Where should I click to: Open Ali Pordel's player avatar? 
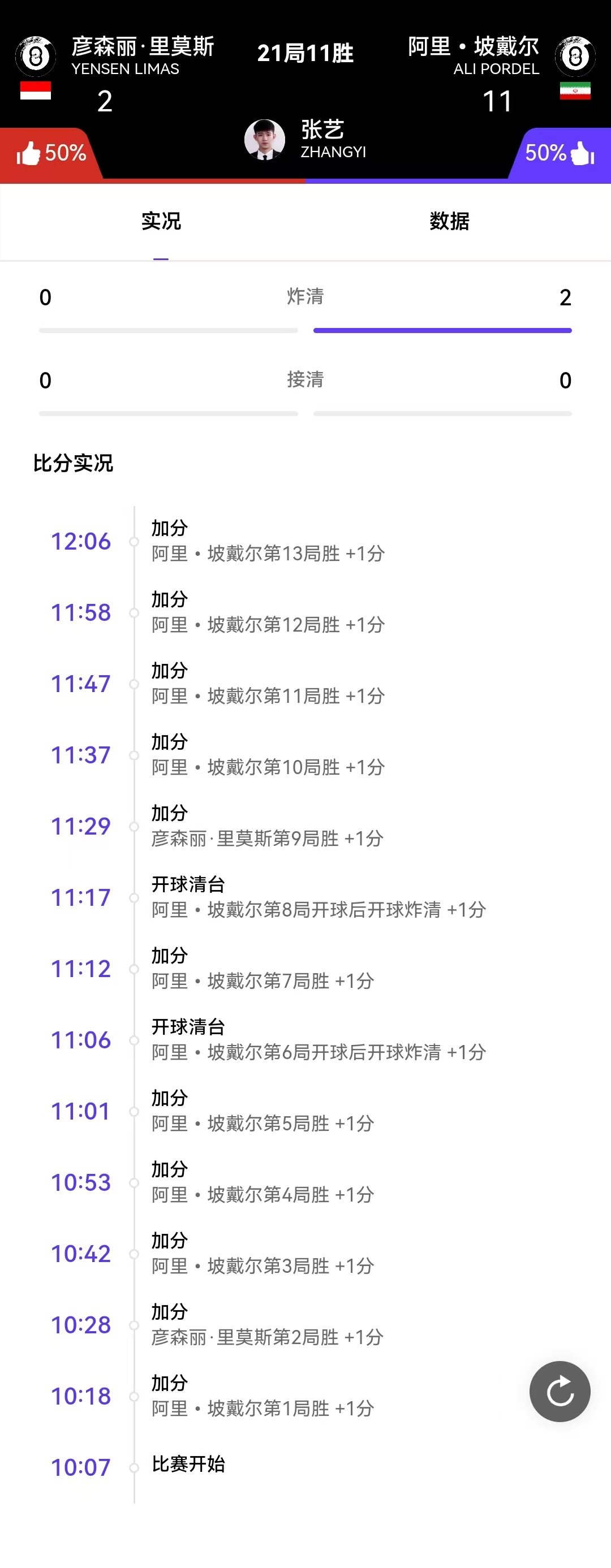pyautogui.click(x=574, y=57)
